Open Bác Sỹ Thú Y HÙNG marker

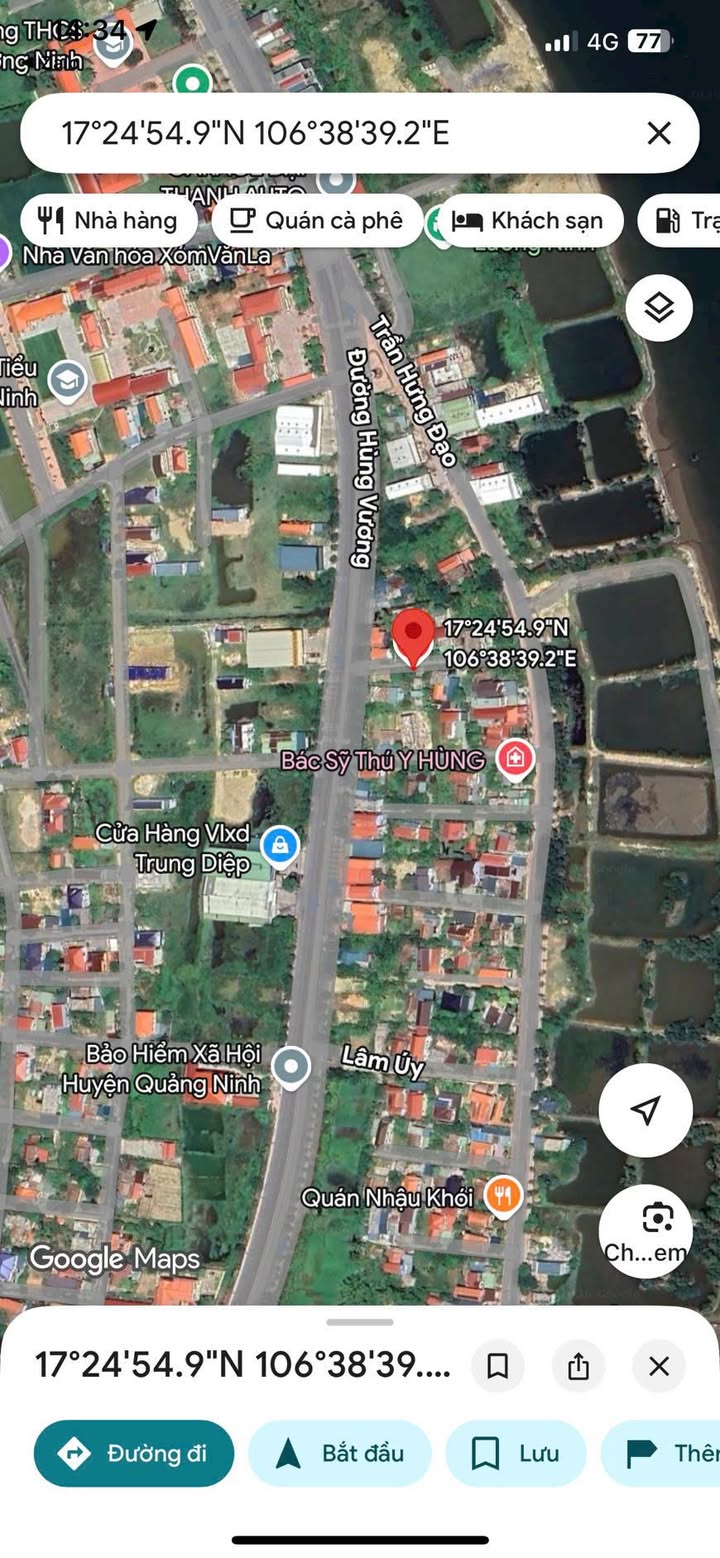[x=515, y=759]
